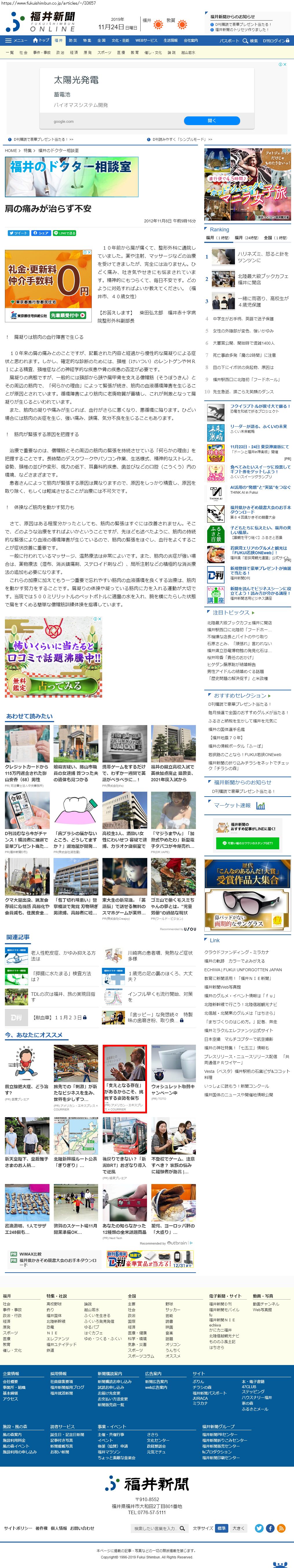Open related article 川崎病の患者増、発熱など症状多様

click(x=159, y=956)
